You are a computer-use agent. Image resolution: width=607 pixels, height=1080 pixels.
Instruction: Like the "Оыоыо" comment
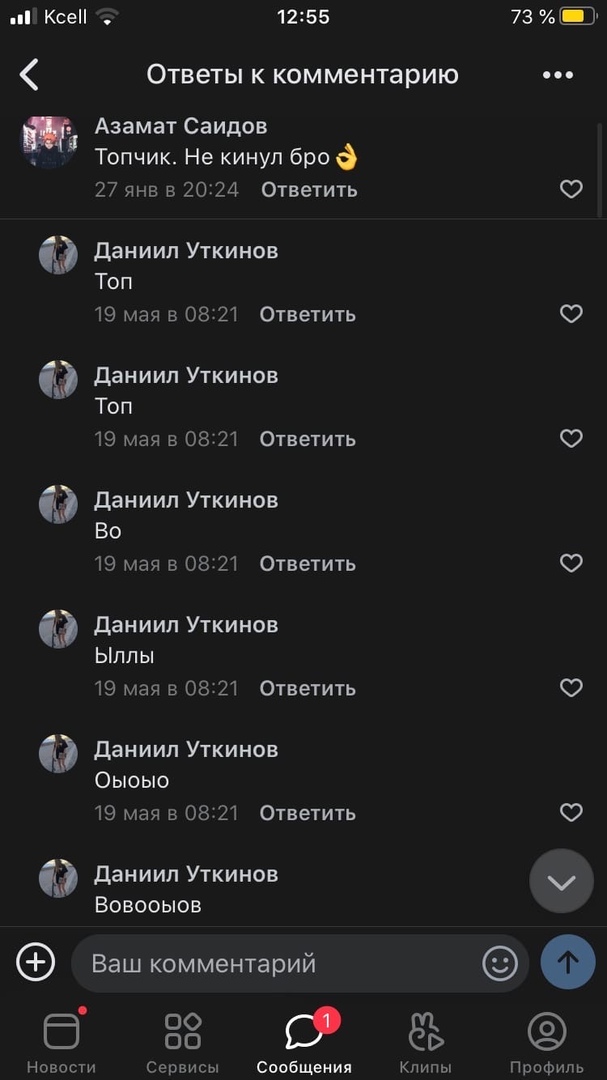[571, 812]
